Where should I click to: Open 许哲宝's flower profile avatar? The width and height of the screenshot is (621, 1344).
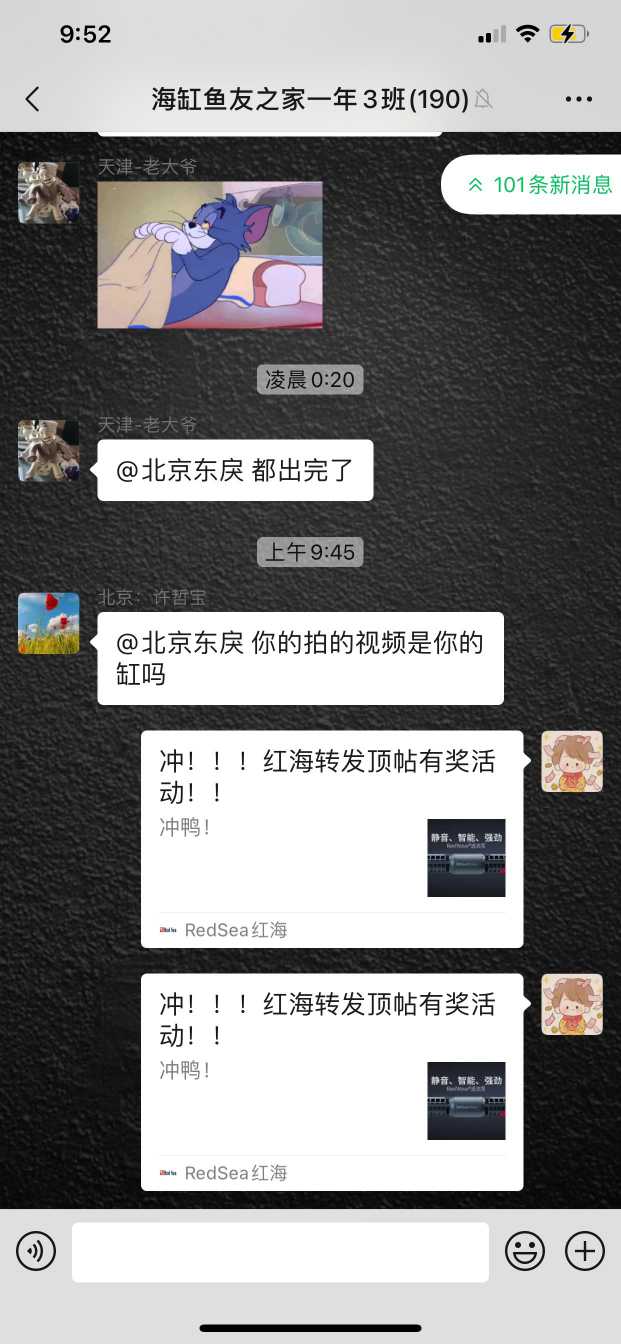point(48,623)
